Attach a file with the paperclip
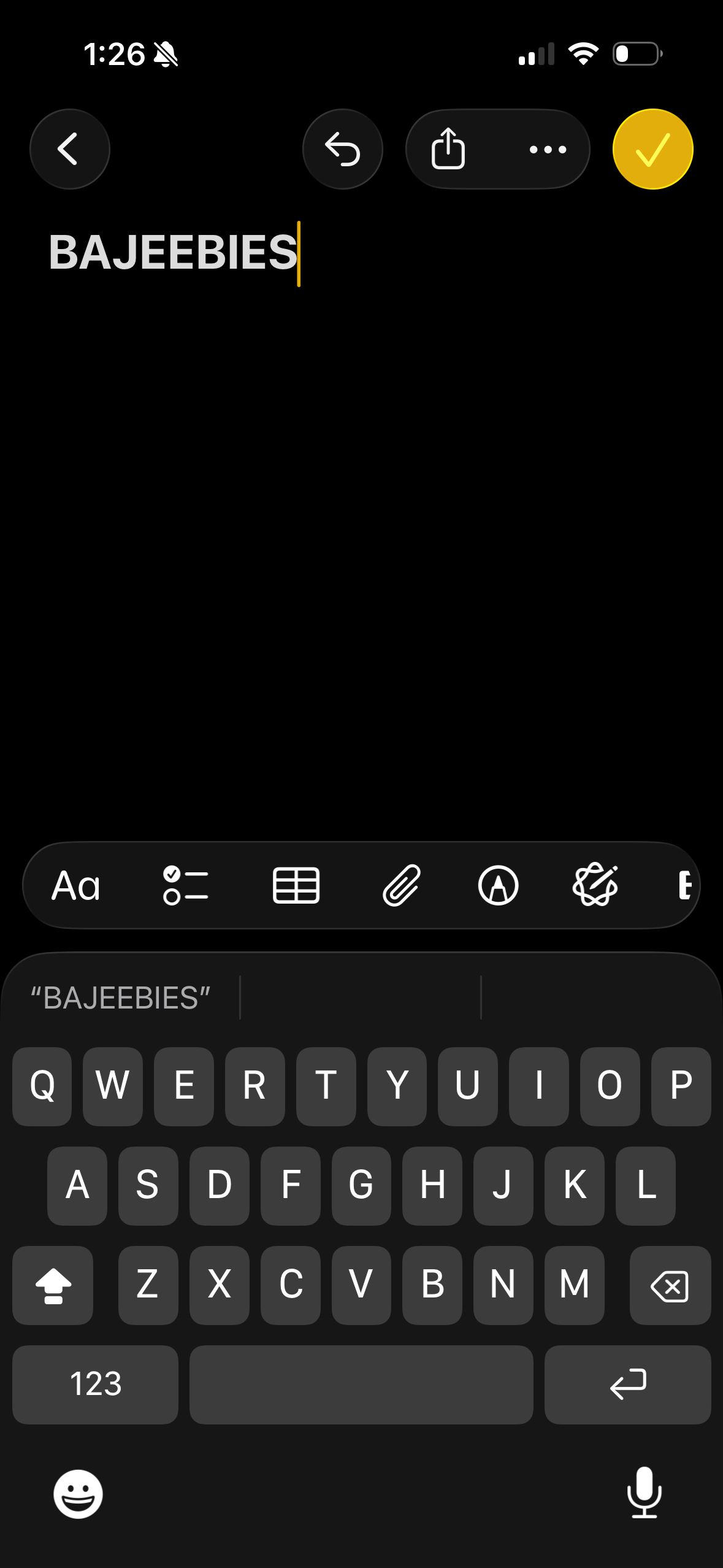 tap(402, 885)
